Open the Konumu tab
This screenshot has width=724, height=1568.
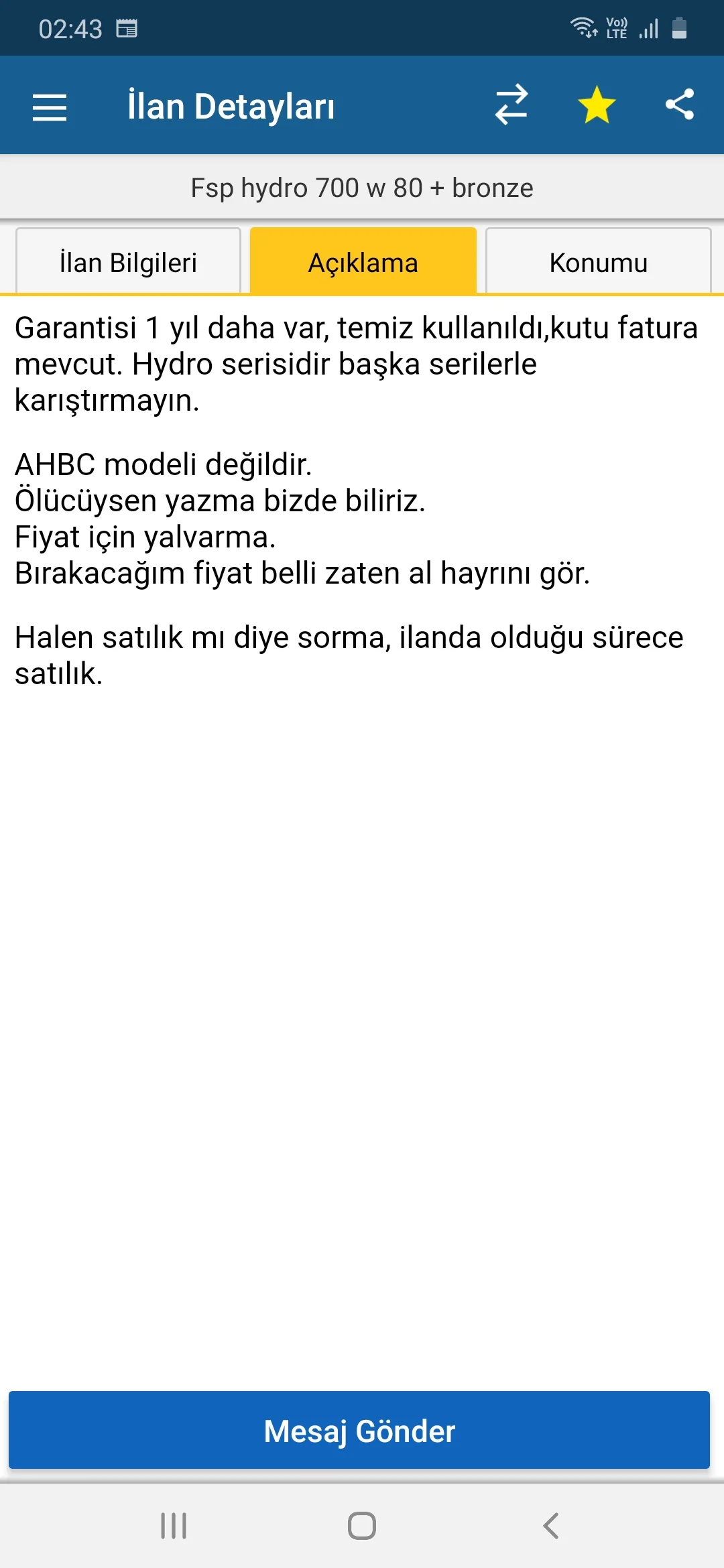(x=598, y=262)
